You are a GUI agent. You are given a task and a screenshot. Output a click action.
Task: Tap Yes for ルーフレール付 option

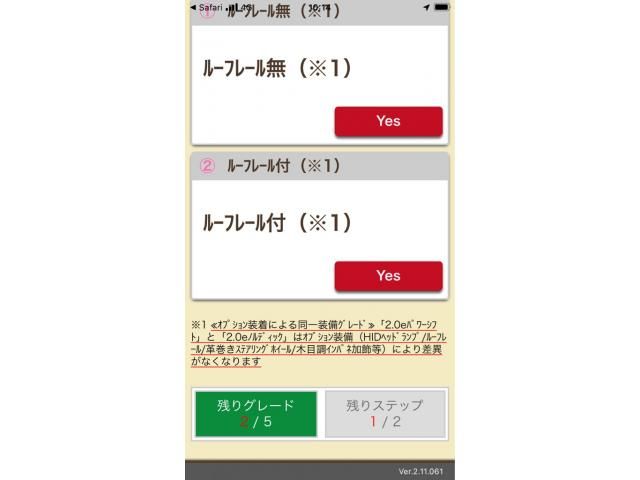point(388,276)
